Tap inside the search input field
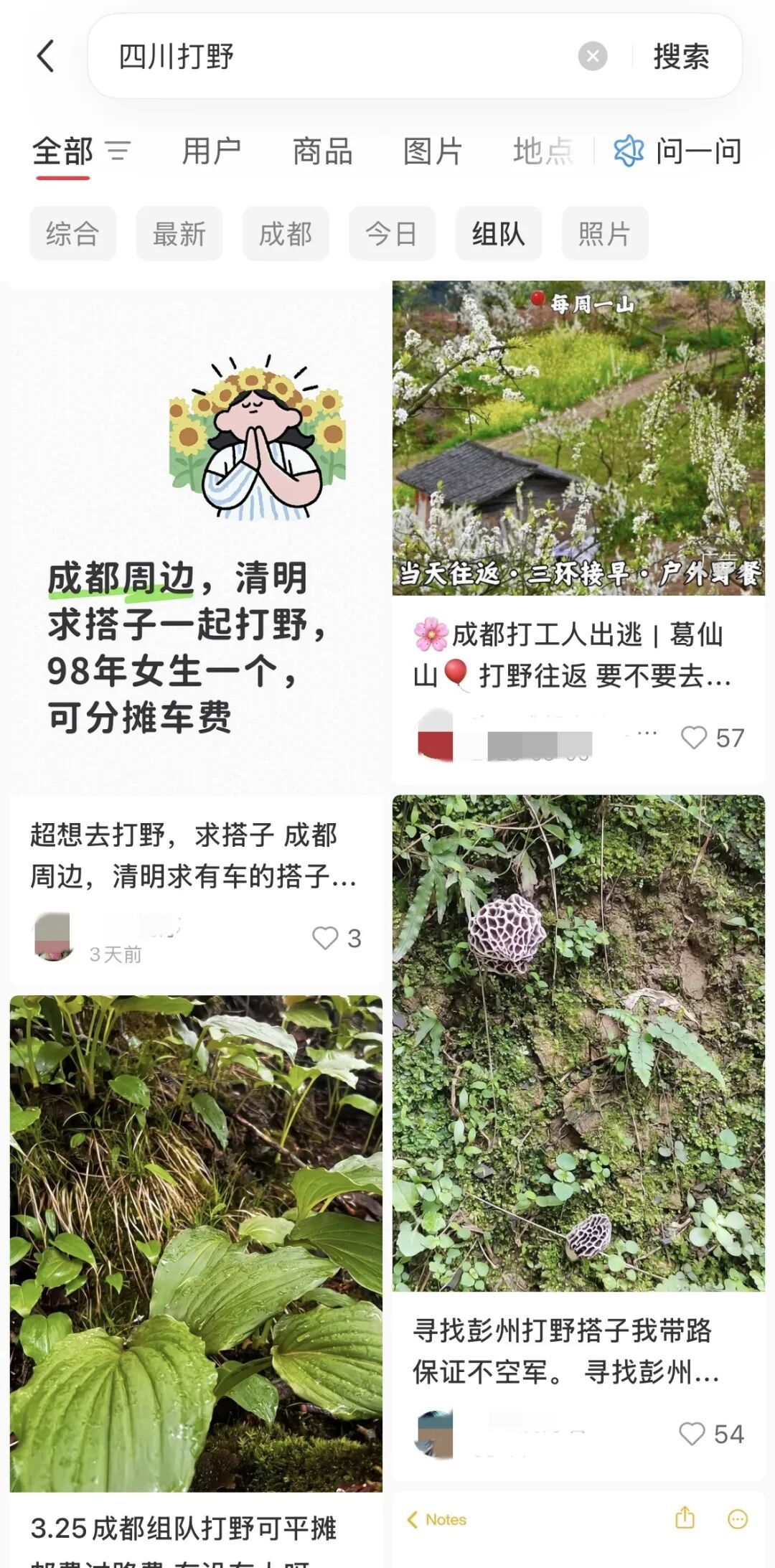 click(323, 57)
